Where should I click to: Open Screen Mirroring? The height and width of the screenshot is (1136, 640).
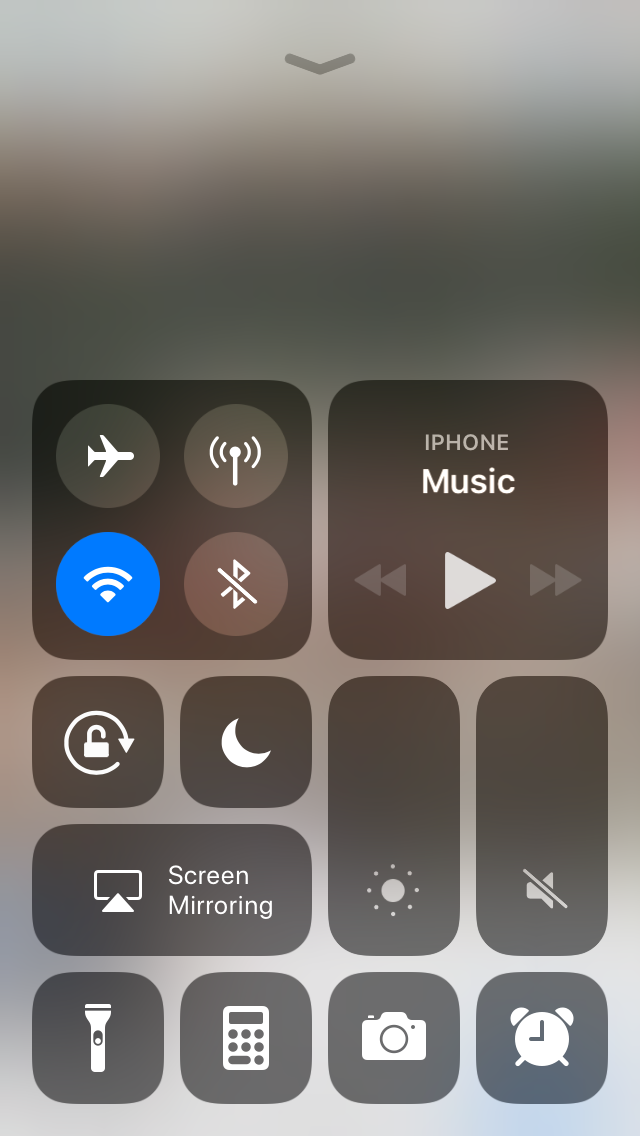coord(172,890)
